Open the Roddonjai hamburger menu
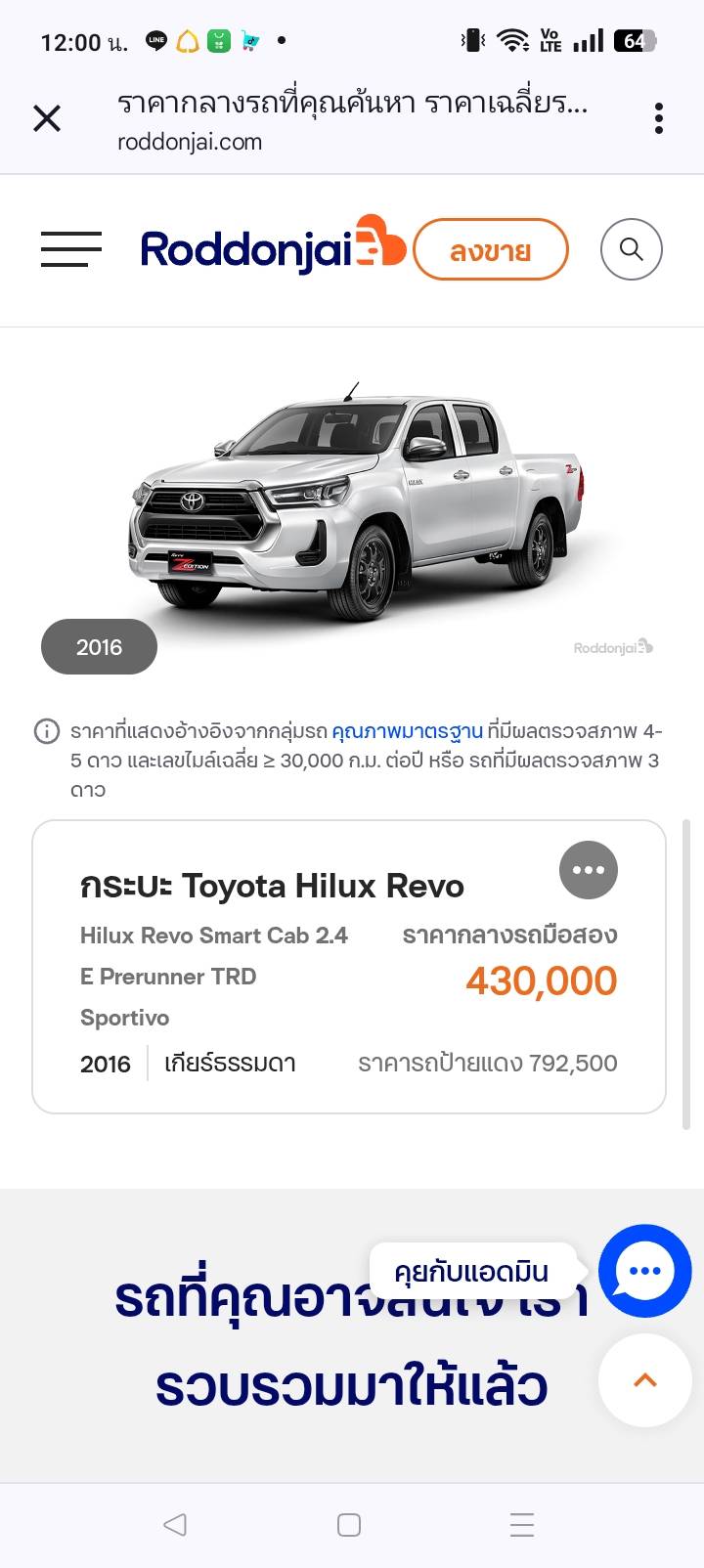The image size is (704, 1568). (x=71, y=249)
